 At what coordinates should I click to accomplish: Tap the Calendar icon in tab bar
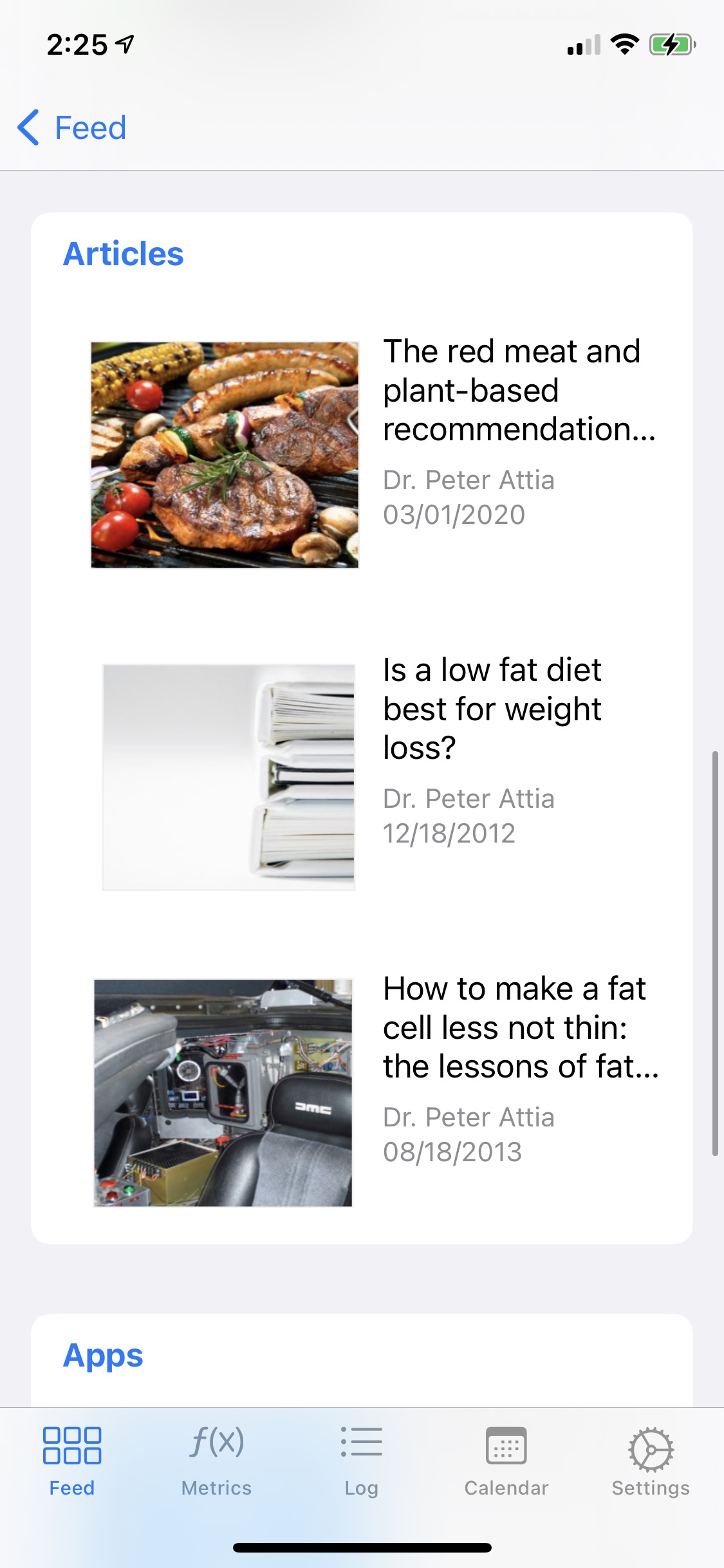(506, 1451)
